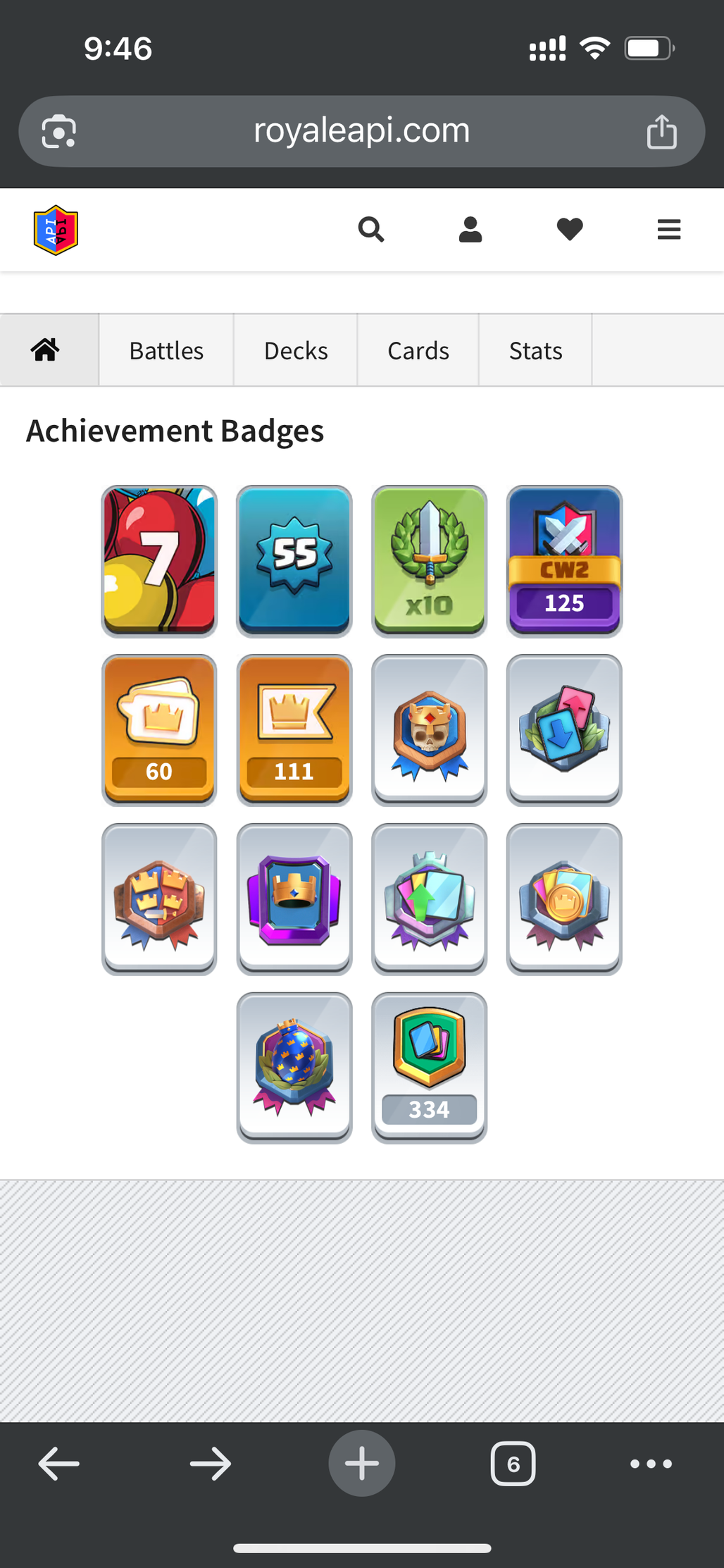724x1568 pixels.
Task: Switch to the Battles tab
Action: pyautogui.click(x=166, y=350)
